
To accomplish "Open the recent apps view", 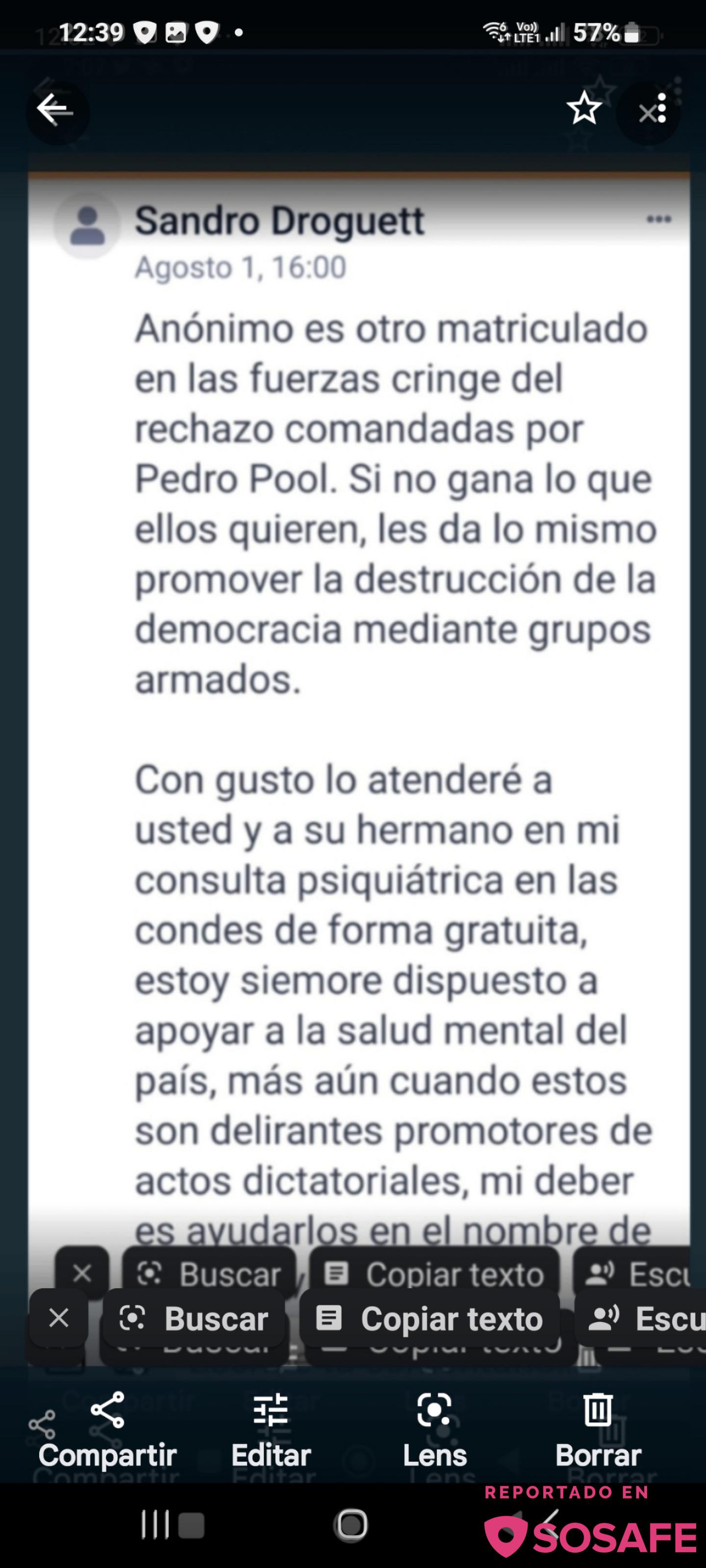I will [x=155, y=1525].
